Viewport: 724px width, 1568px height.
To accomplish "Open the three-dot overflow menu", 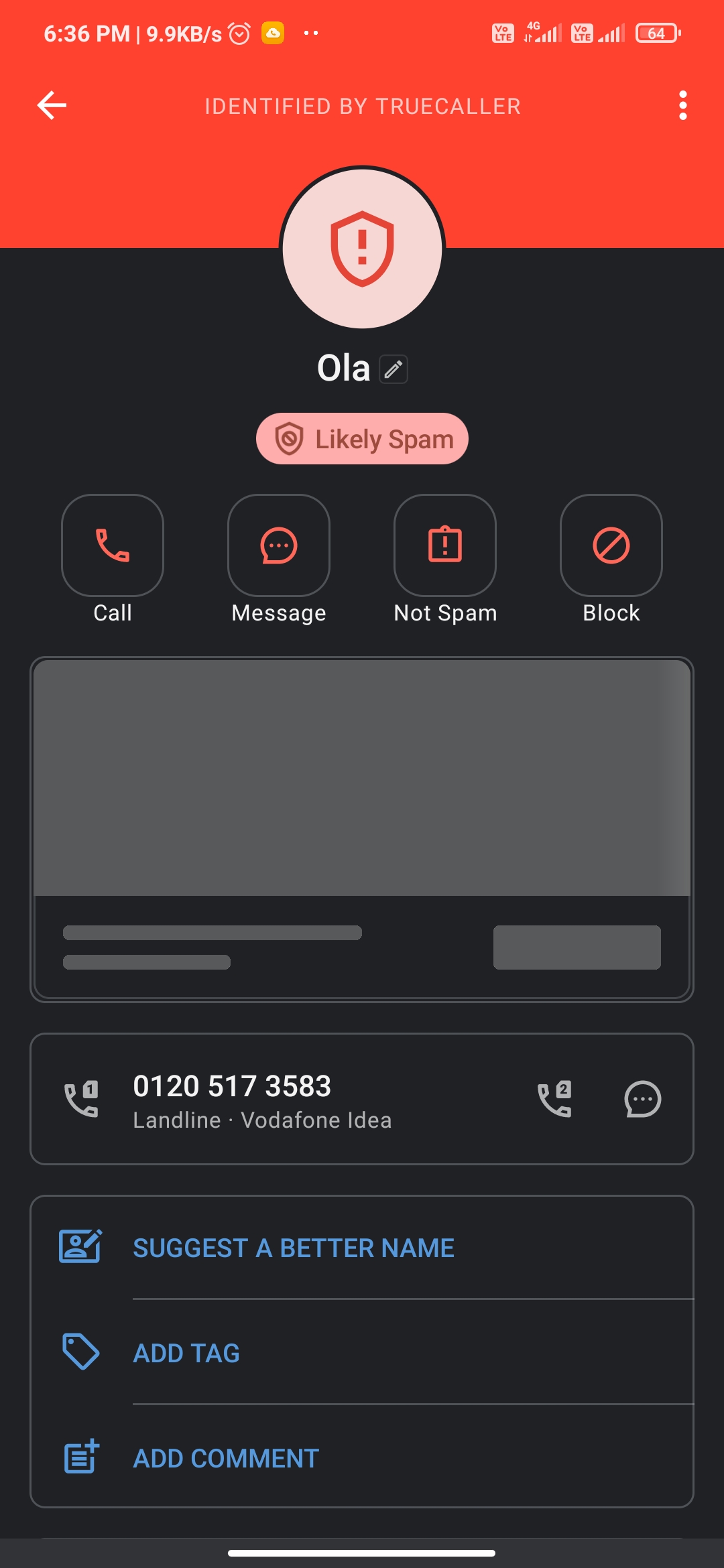I will pyautogui.click(x=682, y=105).
